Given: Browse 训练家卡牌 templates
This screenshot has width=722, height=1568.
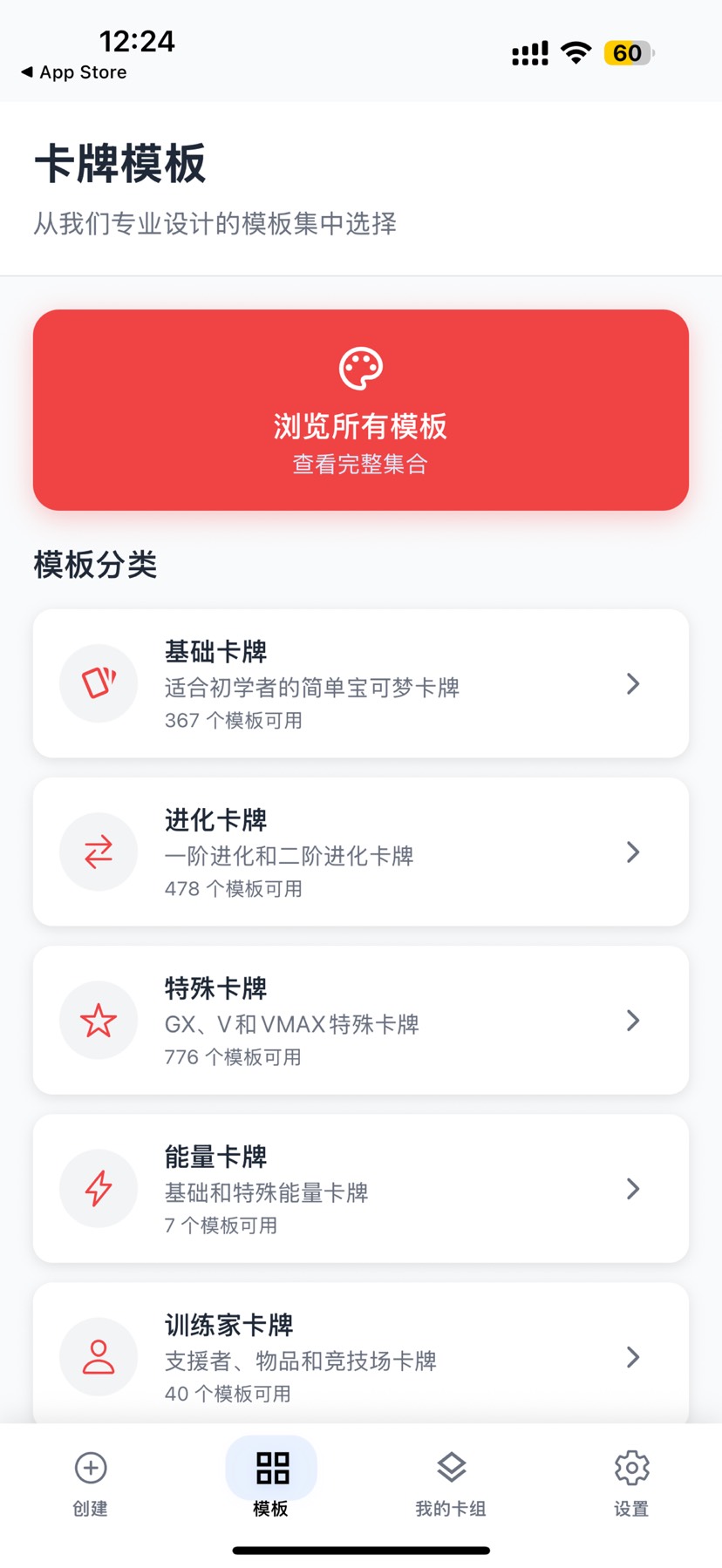Looking at the screenshot, I should pyautogui.click(x=360, y=1355).
